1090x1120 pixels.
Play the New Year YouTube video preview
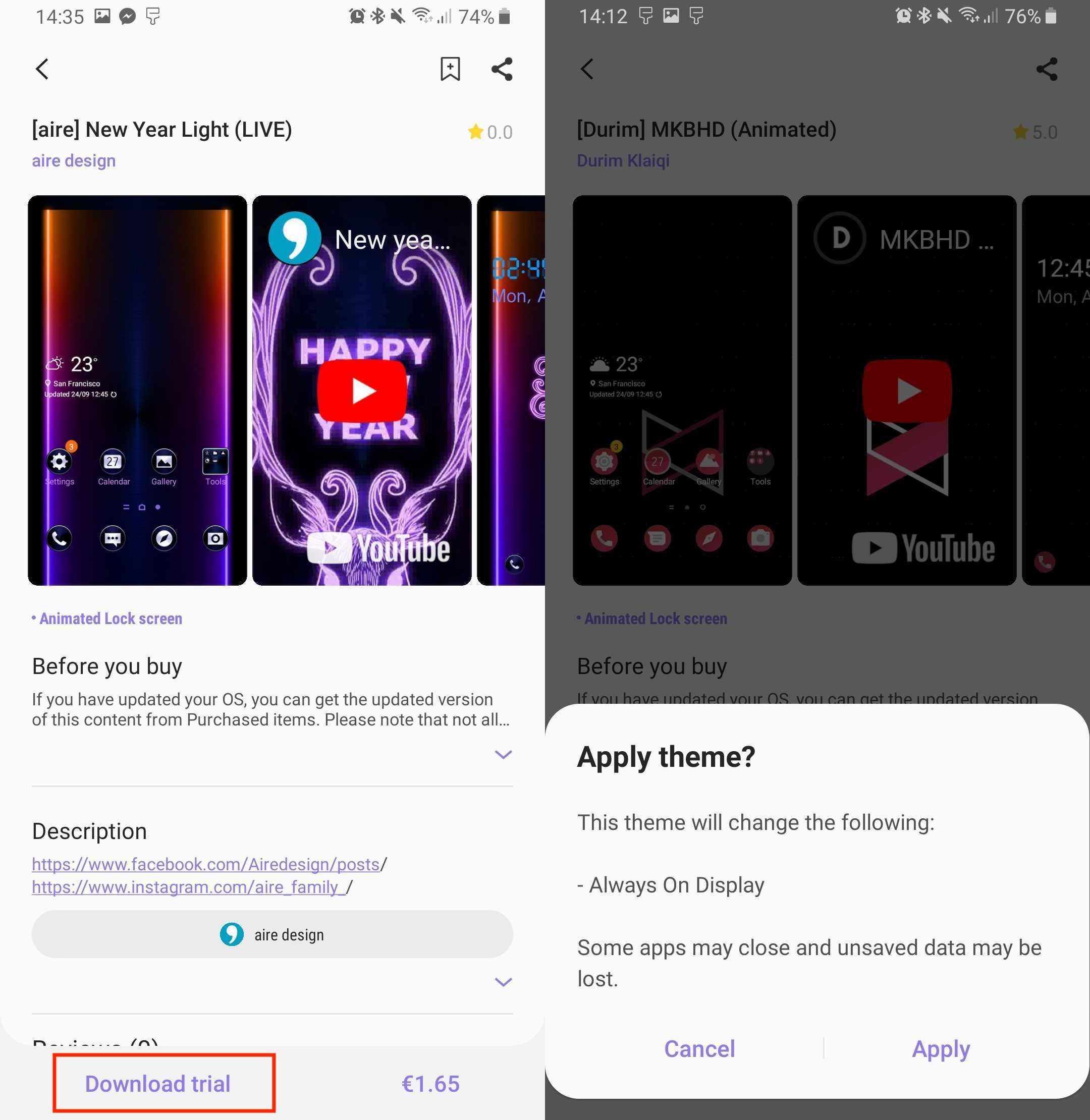point(362,391)
